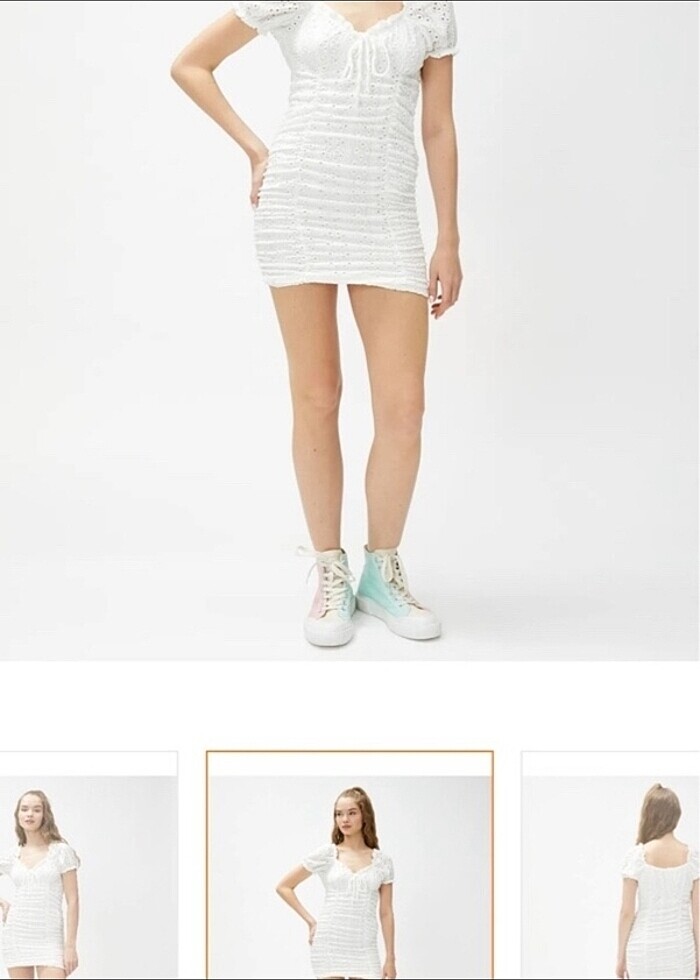
Task: Select the back view dress thumbnail
Action: pos(612,866)
